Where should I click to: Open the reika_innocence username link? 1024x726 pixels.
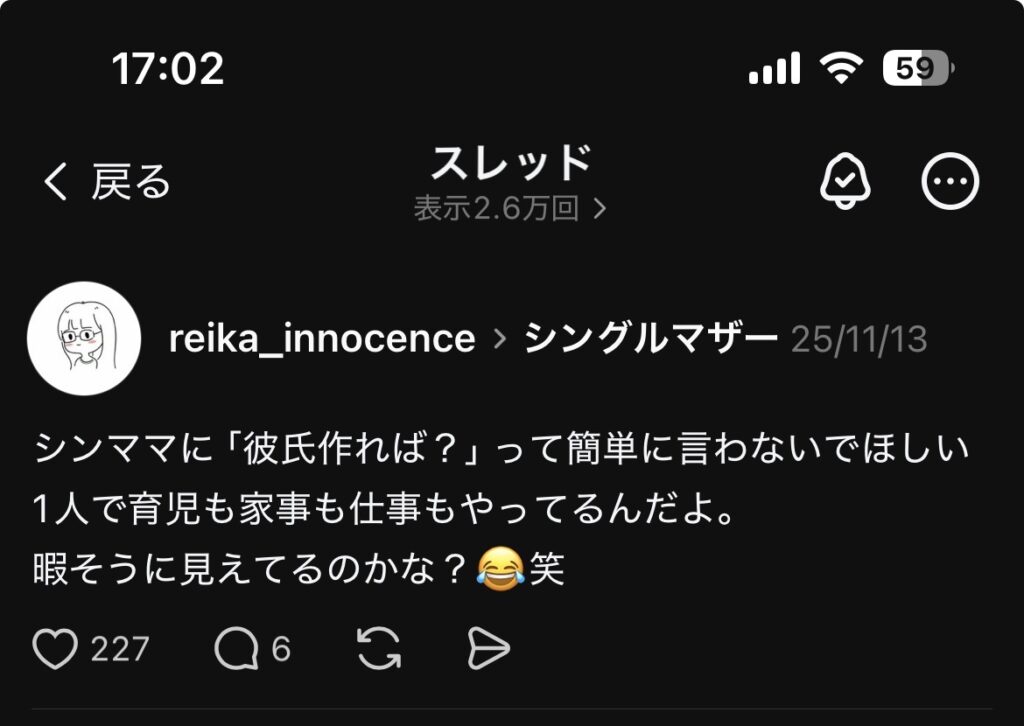[321, 340]
